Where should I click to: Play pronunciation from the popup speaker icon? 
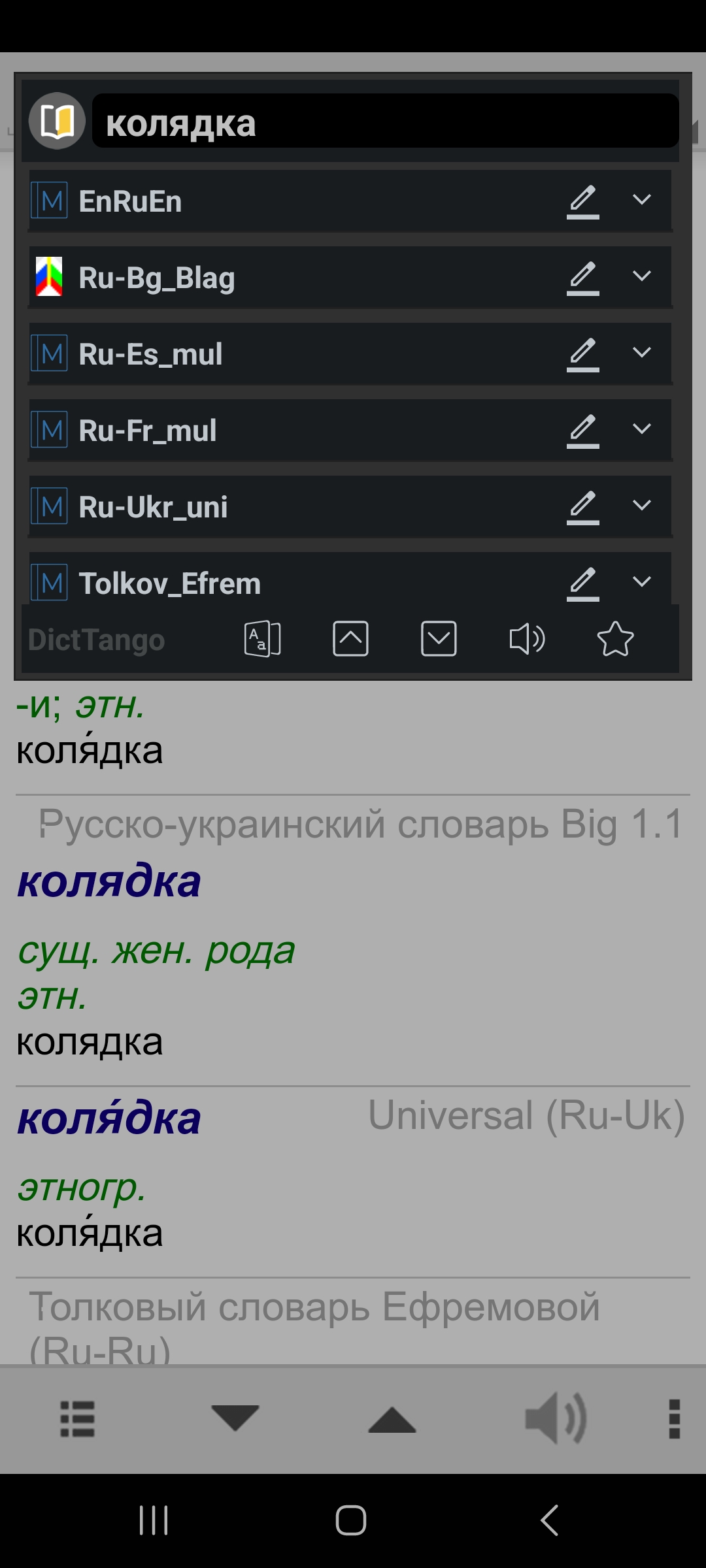point(527,639)
